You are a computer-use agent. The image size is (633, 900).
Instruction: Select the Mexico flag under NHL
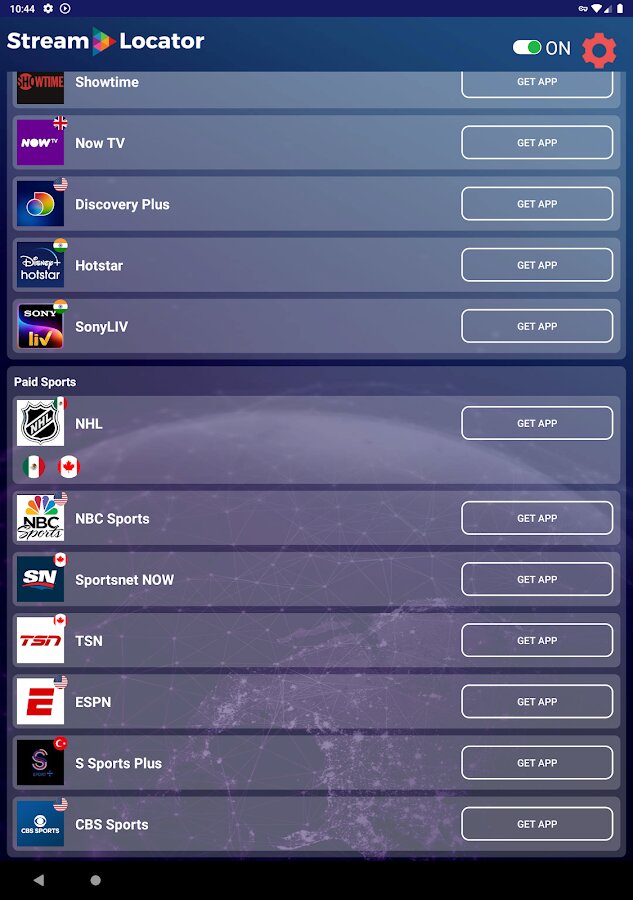coord(34,467)
